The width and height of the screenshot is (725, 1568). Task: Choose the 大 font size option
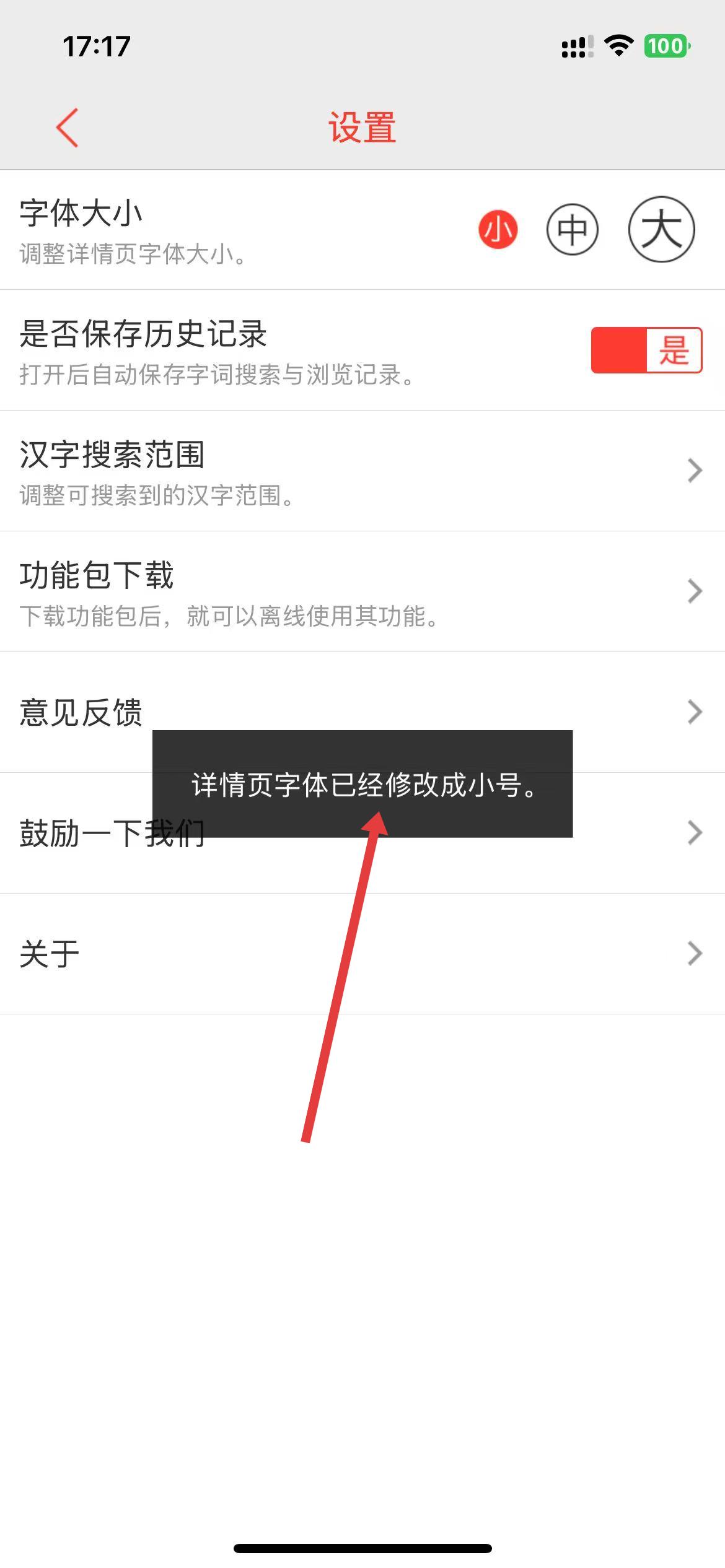(x=661, y=229)
